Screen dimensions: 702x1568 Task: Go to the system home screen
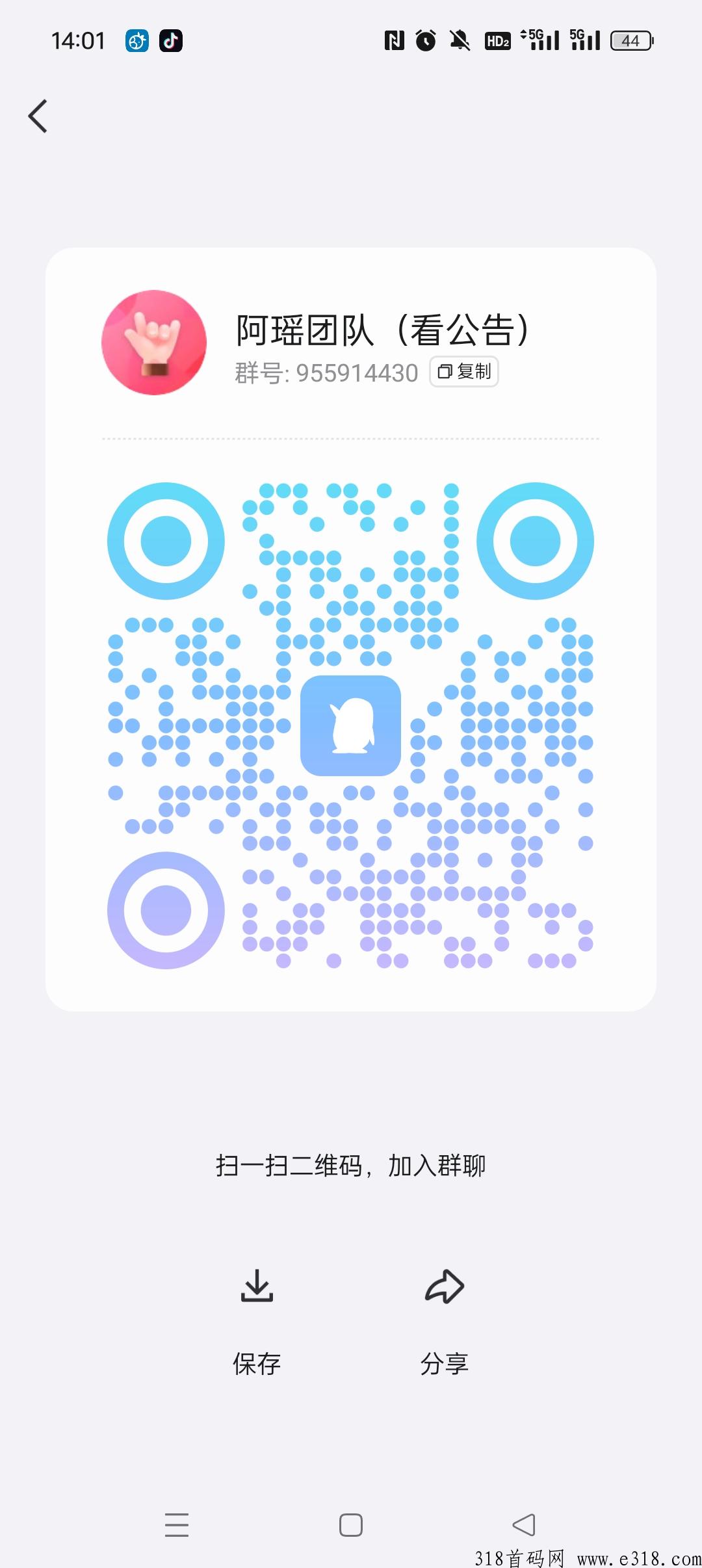pos(351,1525)
